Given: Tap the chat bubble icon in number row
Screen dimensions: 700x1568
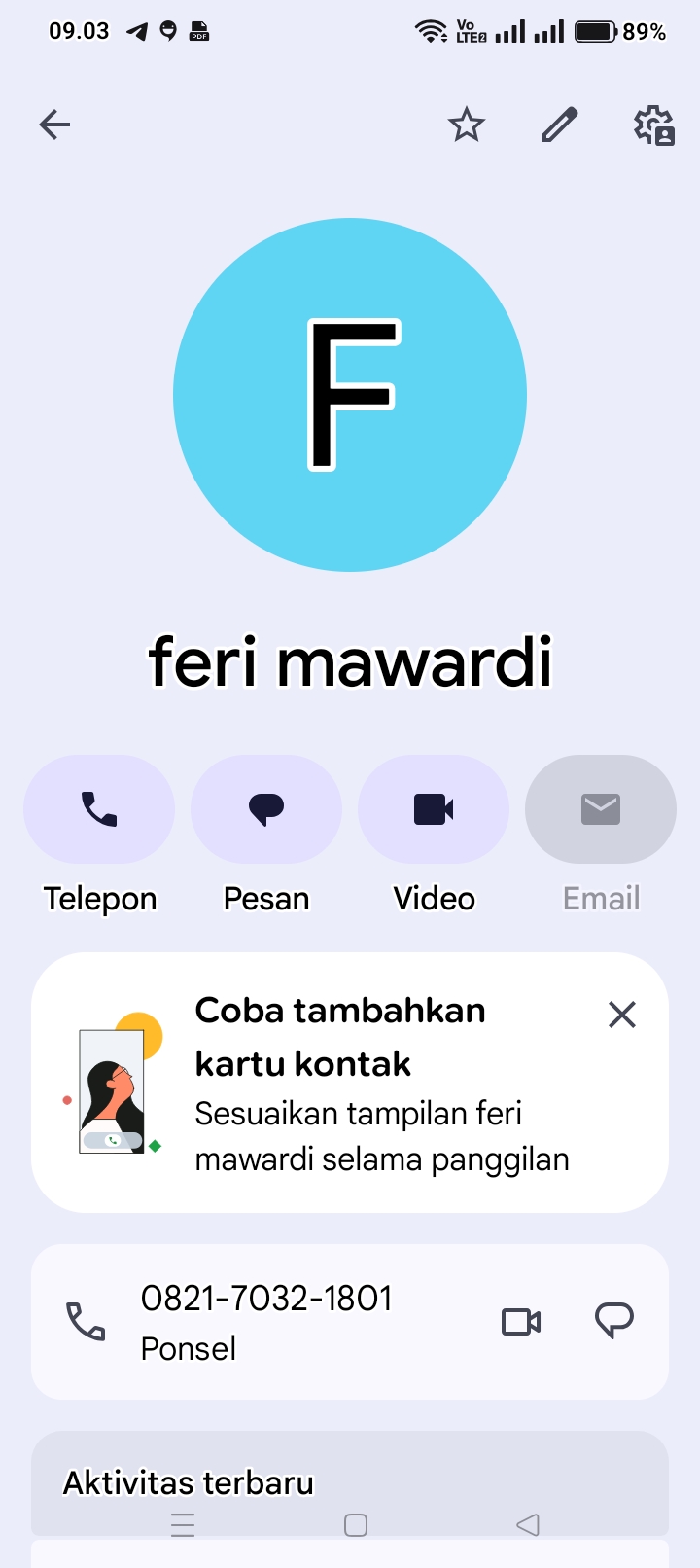Looking at the screenshot, I should pyautogui.click(x=614, y=1321).
